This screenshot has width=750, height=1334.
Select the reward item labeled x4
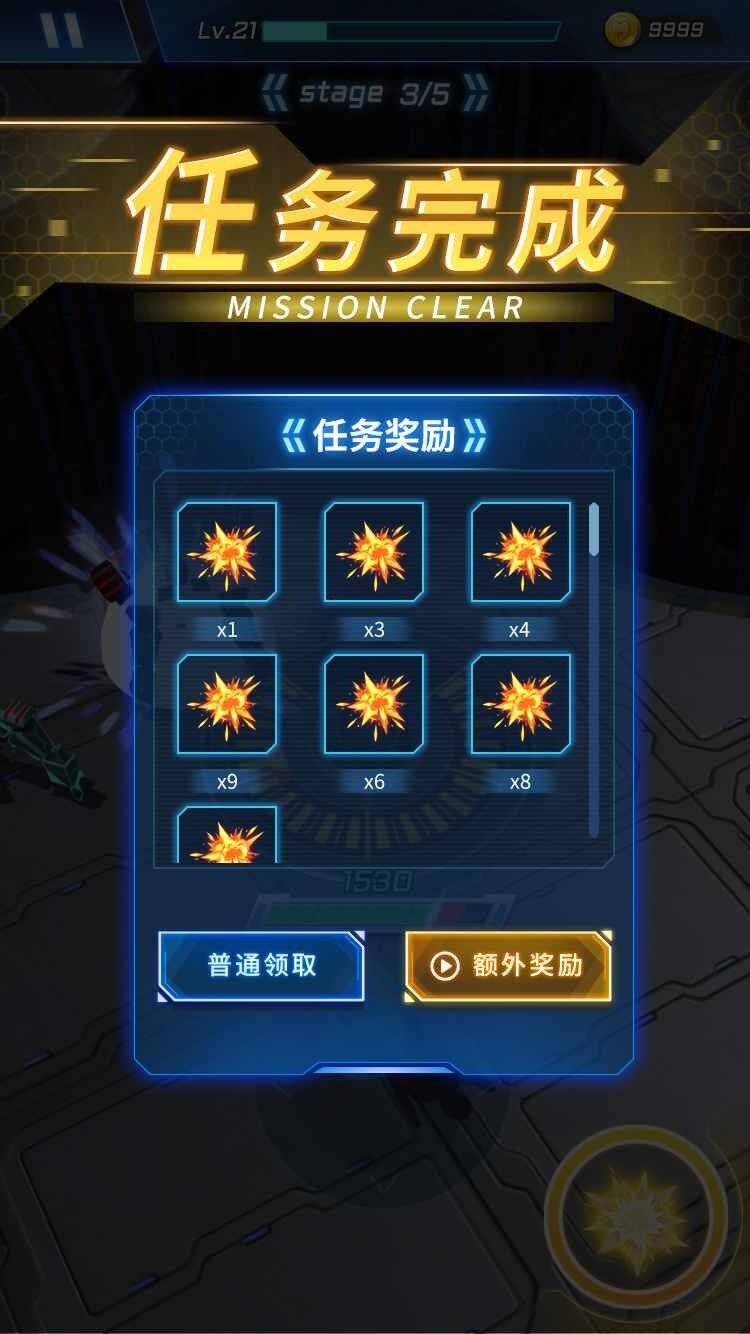pyautogui.click(x=521, y=552)
